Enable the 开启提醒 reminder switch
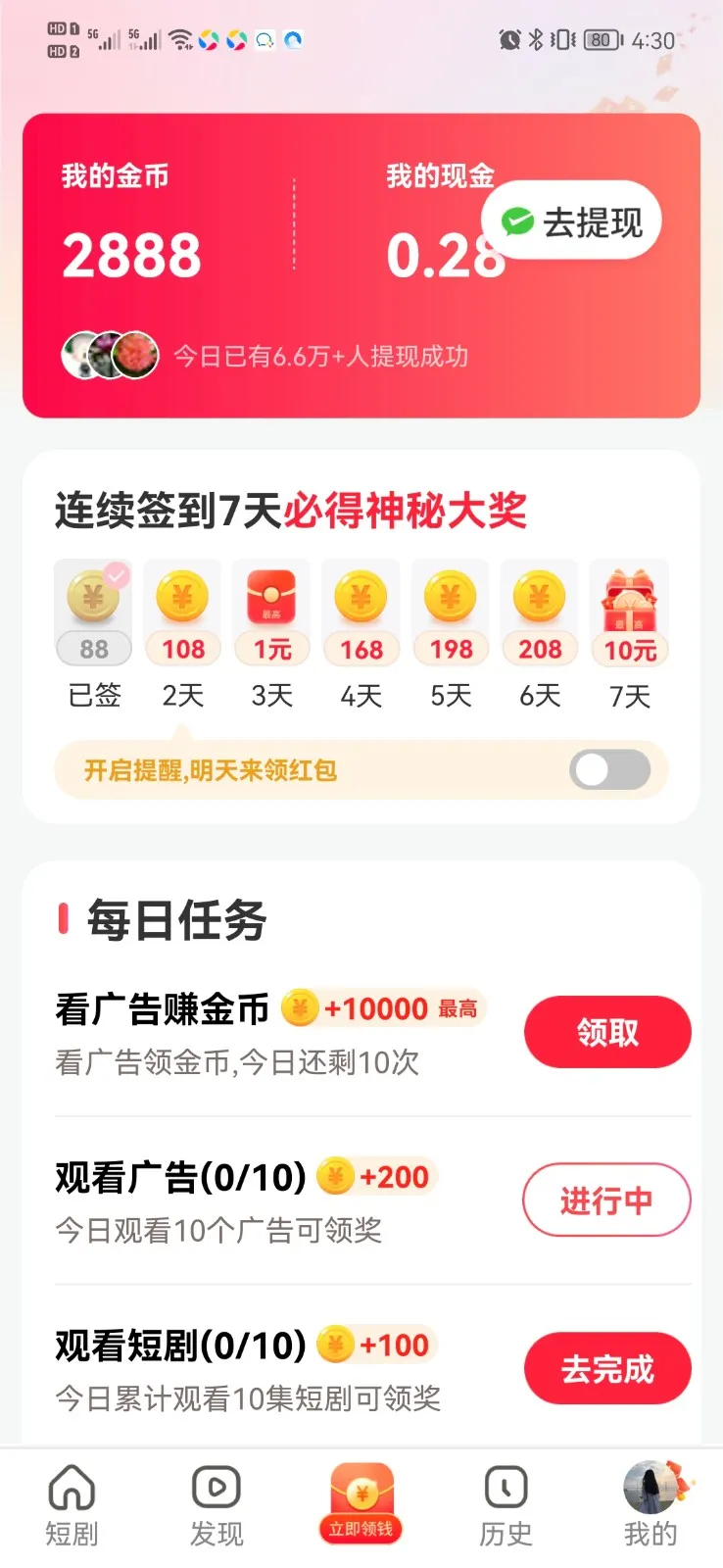 click(609, 770)
